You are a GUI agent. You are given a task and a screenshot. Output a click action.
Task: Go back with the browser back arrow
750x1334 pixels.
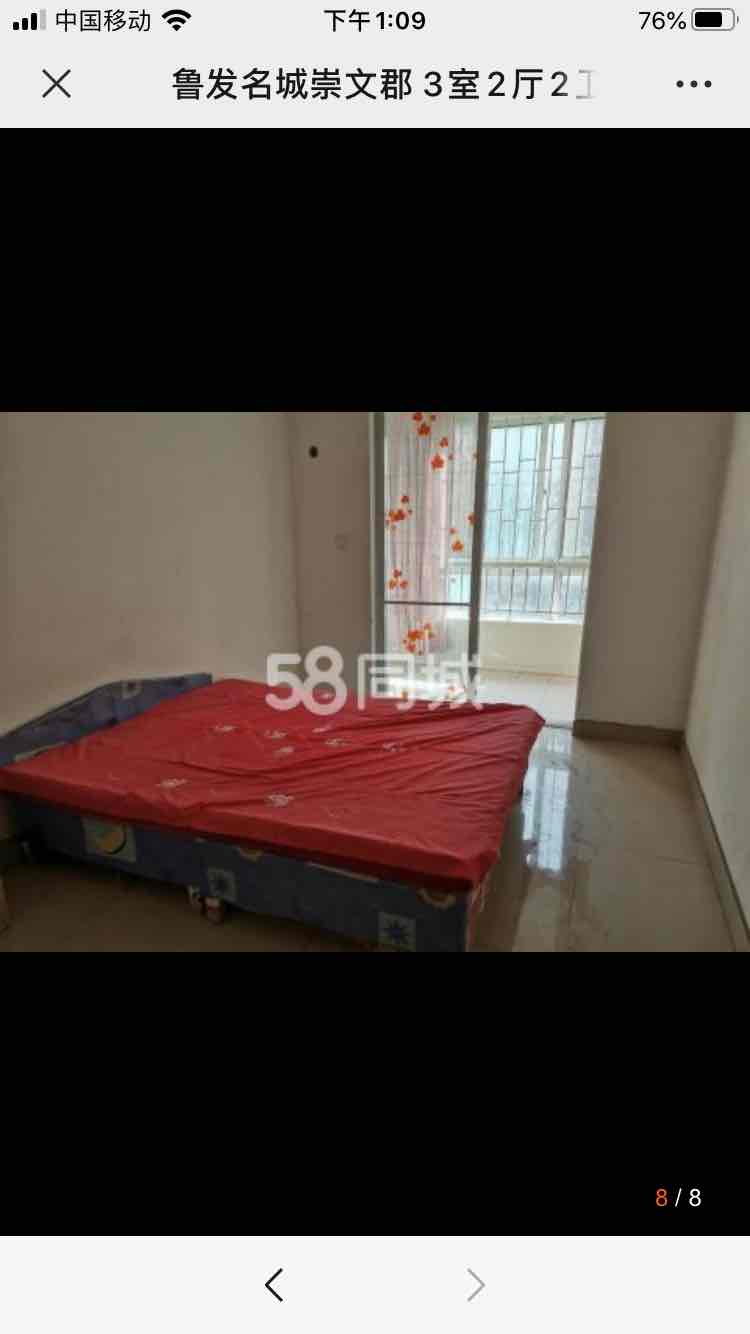point(274,1285)
